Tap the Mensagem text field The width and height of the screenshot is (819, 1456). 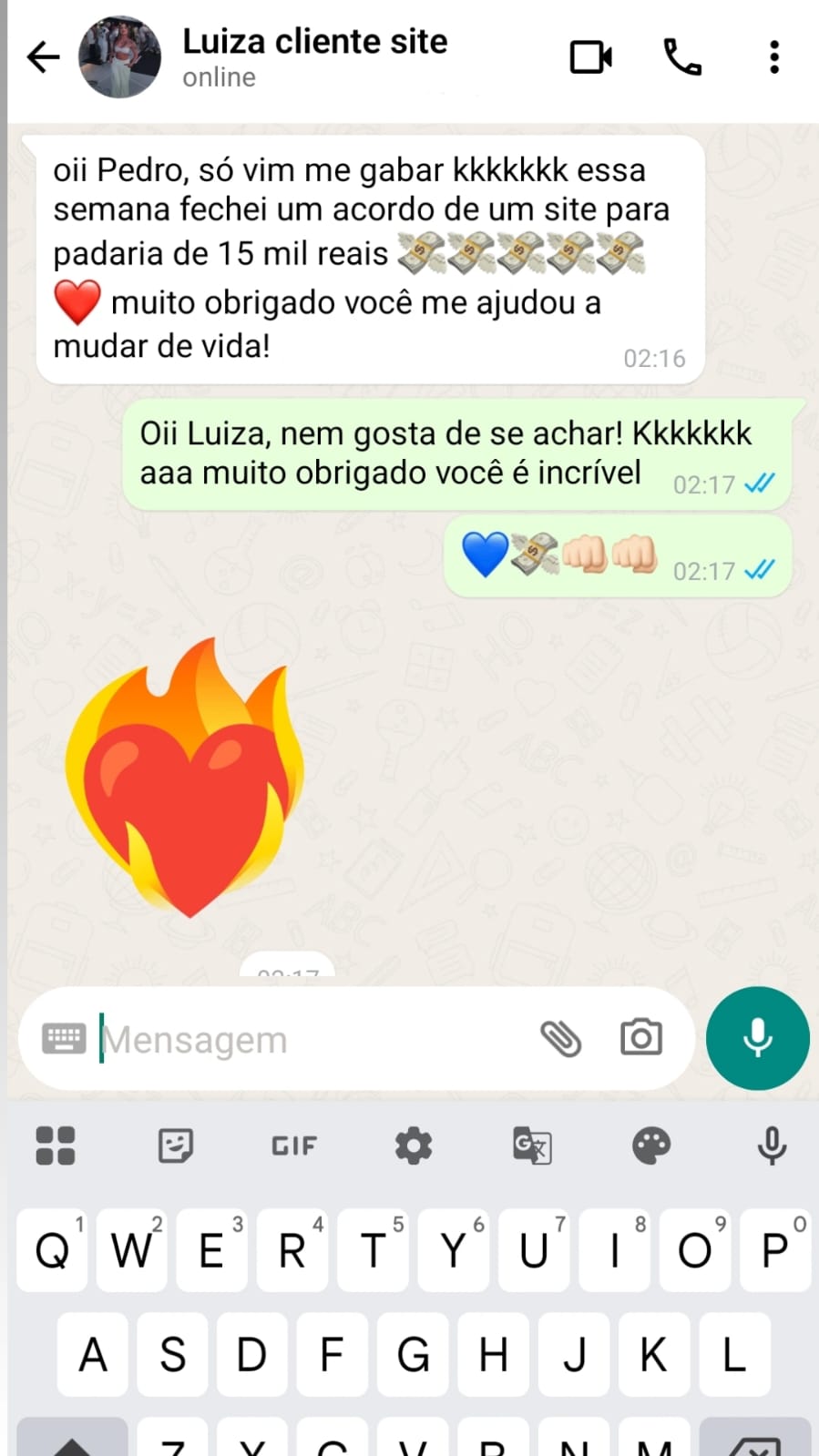coord(310,1039)
